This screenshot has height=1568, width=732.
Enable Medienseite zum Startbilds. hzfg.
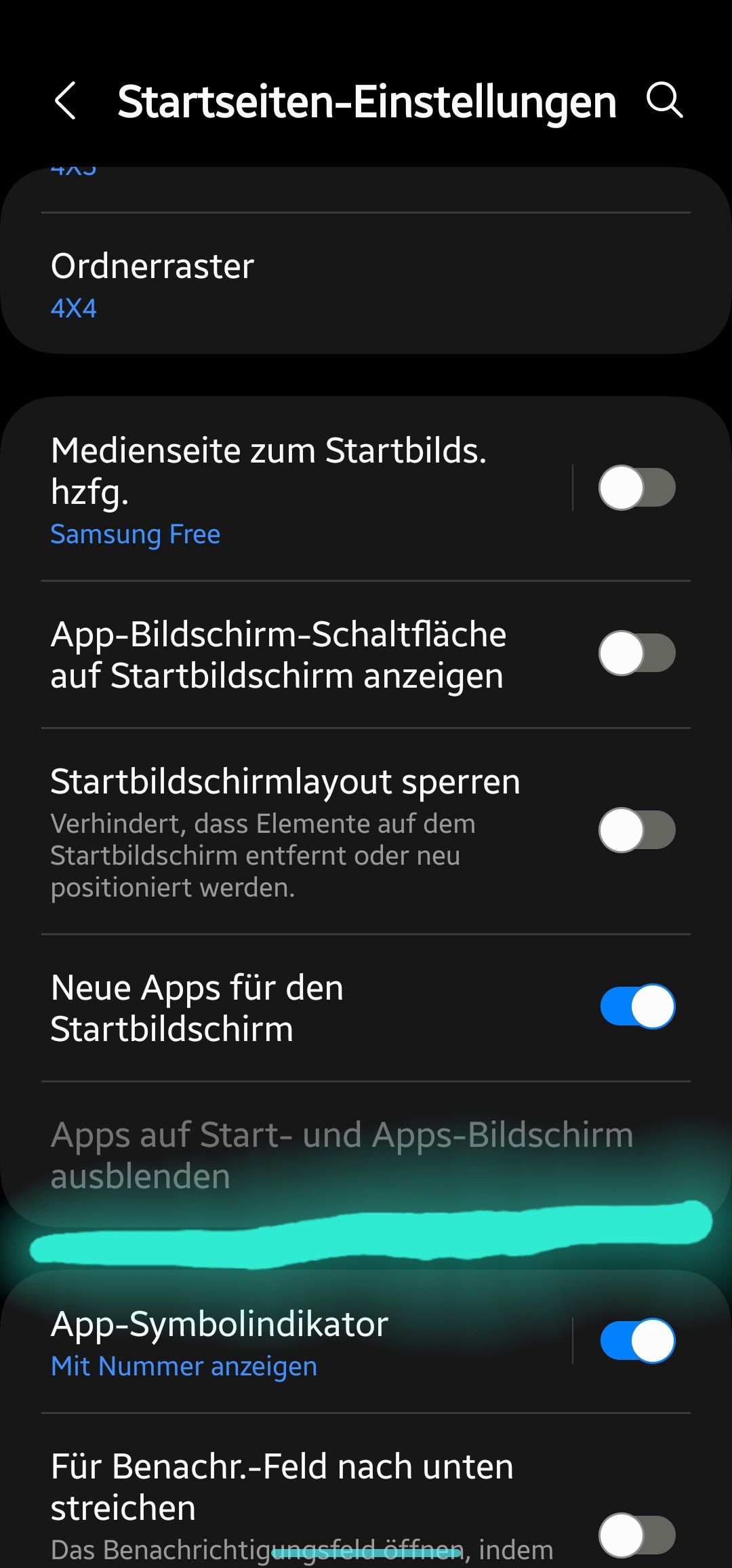[x=636, y=486]
